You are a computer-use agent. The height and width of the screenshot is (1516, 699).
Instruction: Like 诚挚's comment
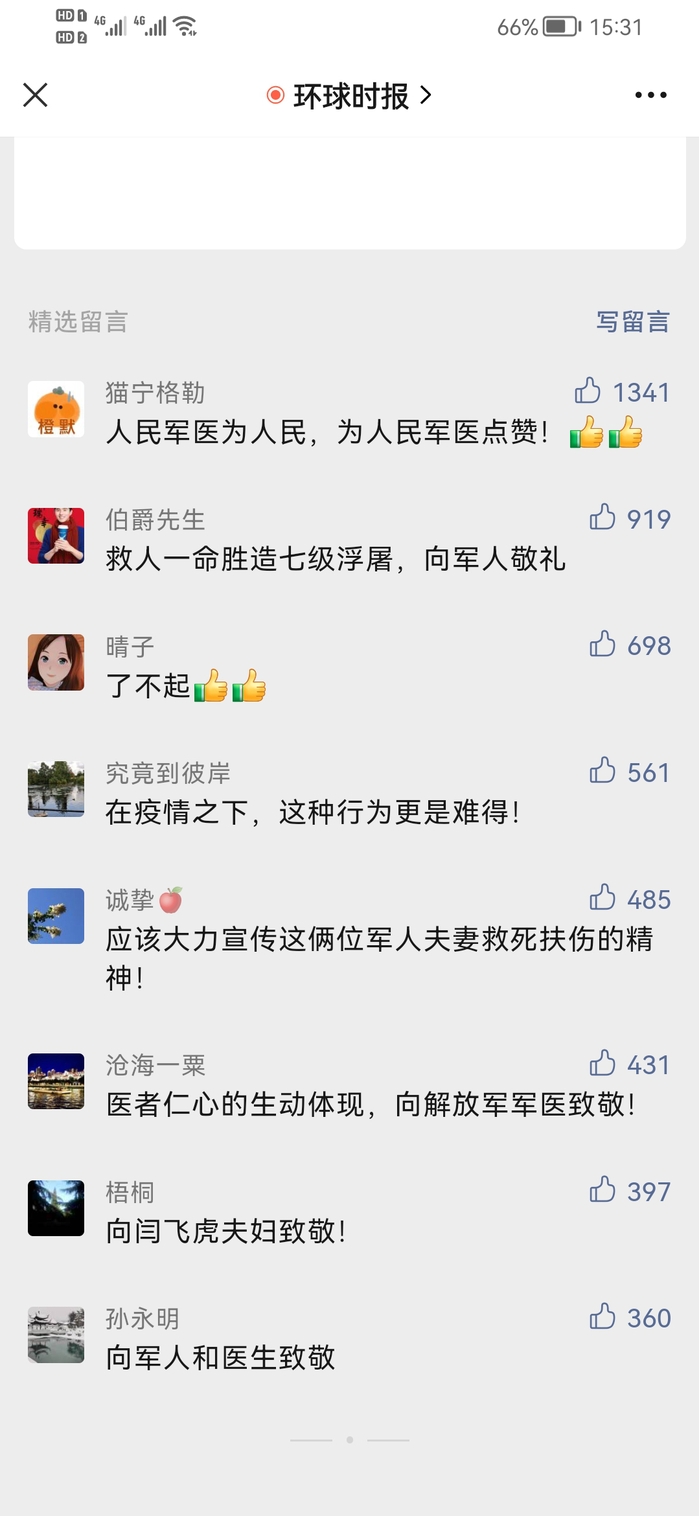coord(602,898)
